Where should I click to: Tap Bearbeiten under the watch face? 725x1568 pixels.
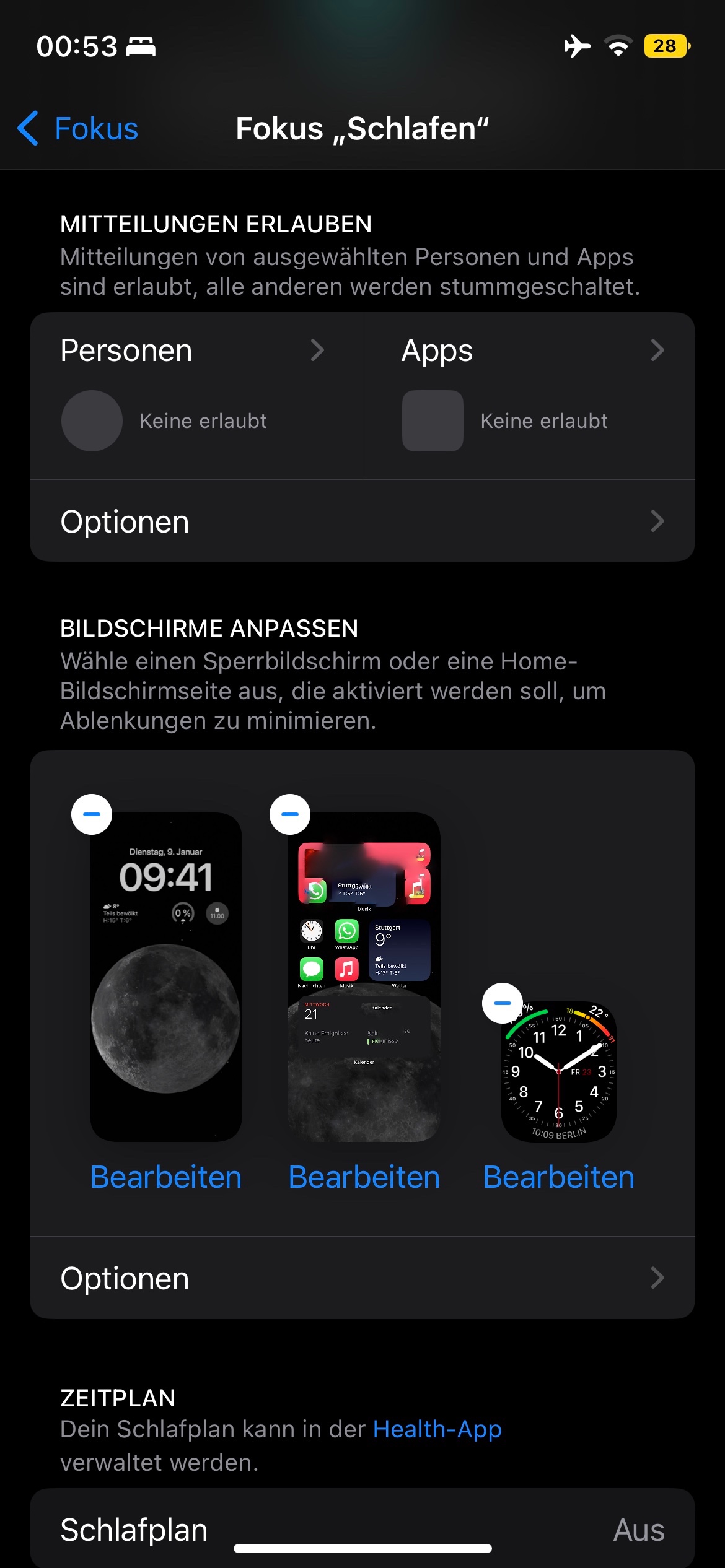click(x=558, y=1177)
